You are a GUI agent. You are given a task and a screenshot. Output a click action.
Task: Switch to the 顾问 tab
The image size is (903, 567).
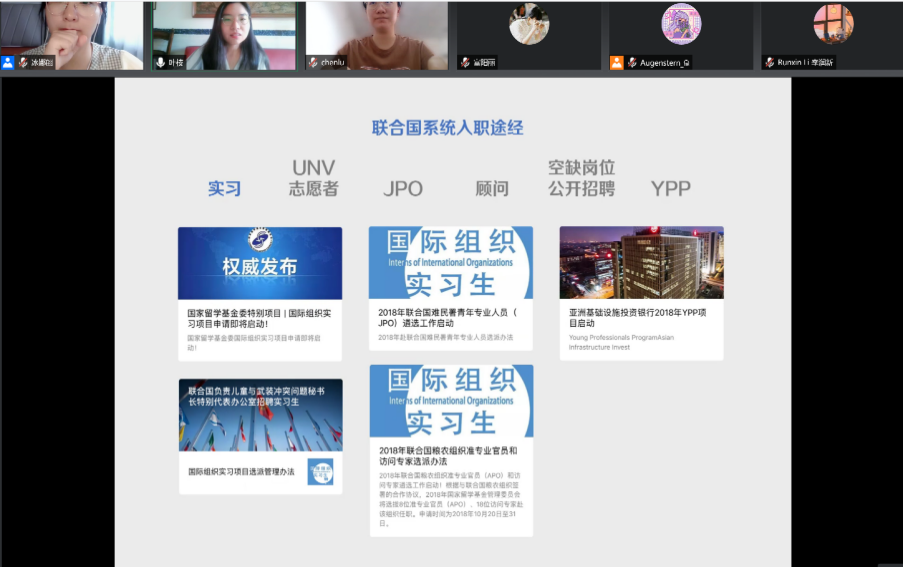(492, 188)
